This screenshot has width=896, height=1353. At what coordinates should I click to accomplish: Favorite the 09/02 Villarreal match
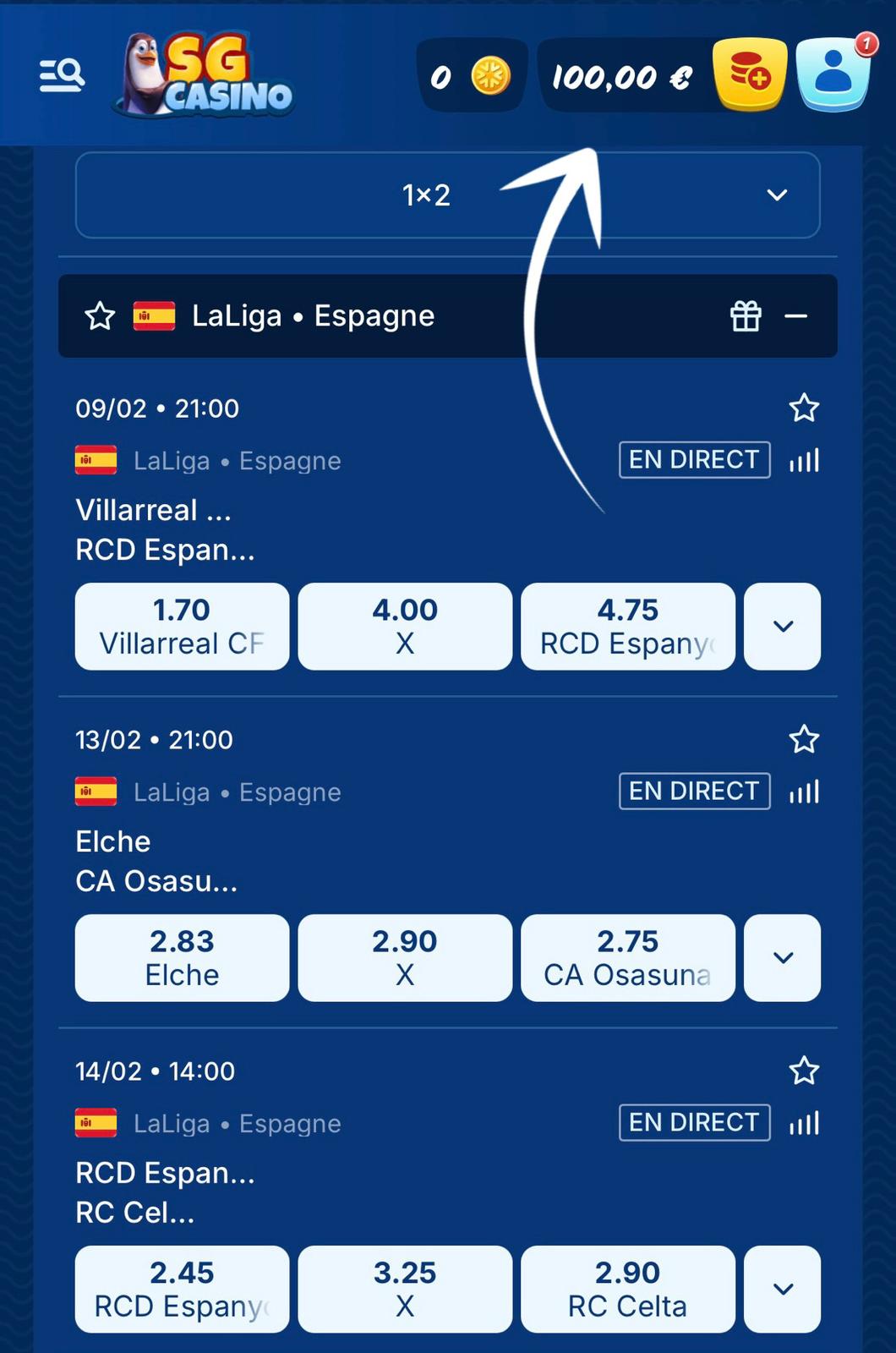803,408
